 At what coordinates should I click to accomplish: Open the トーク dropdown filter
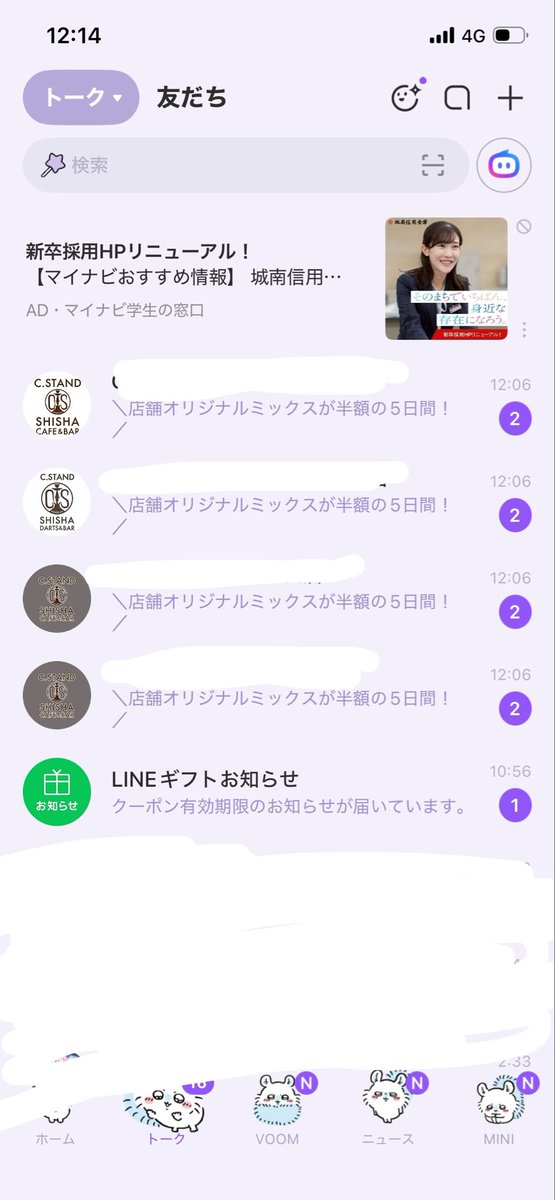click(x=81, y=97)
